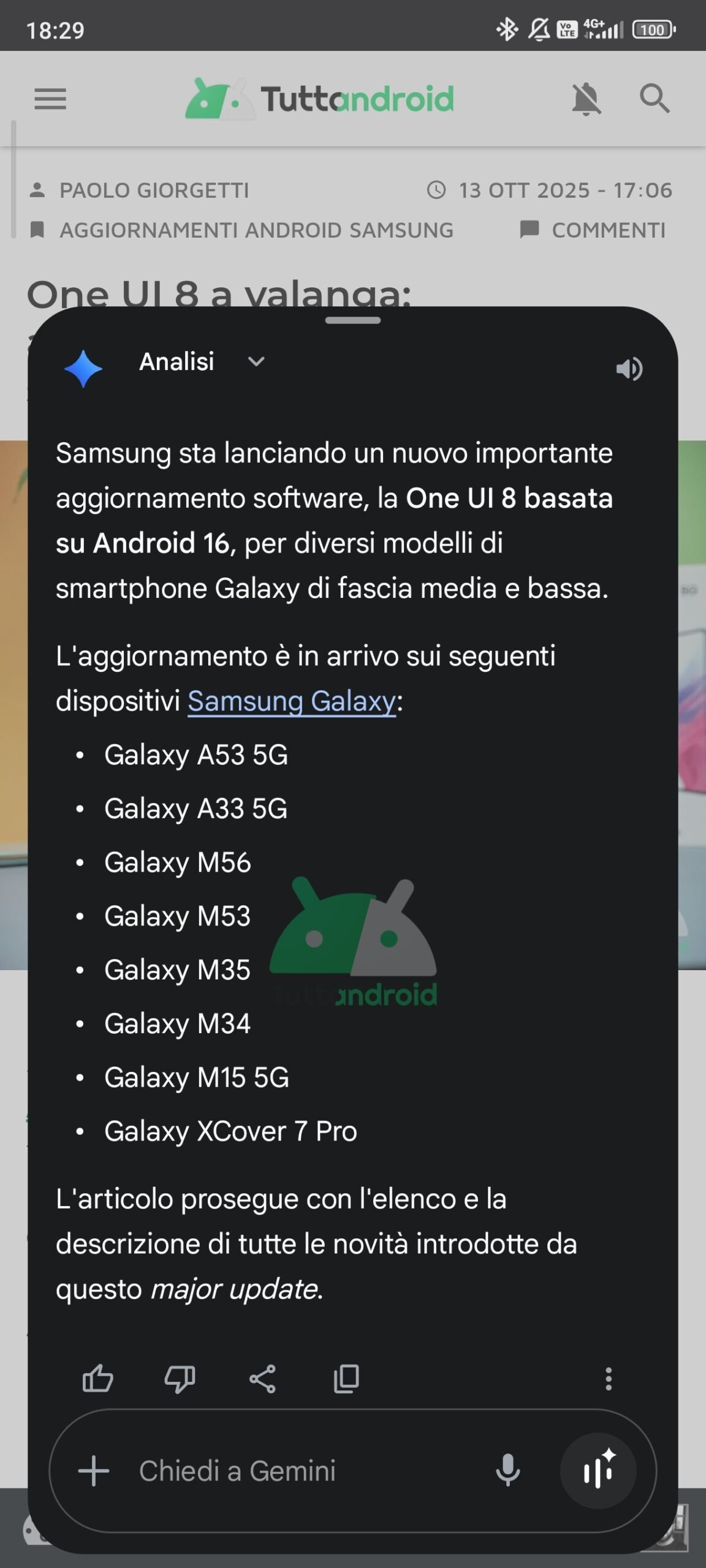Launch Gemini Live mode
706x1568 pixels.
pyautogui.click(x=598, y=1471)
